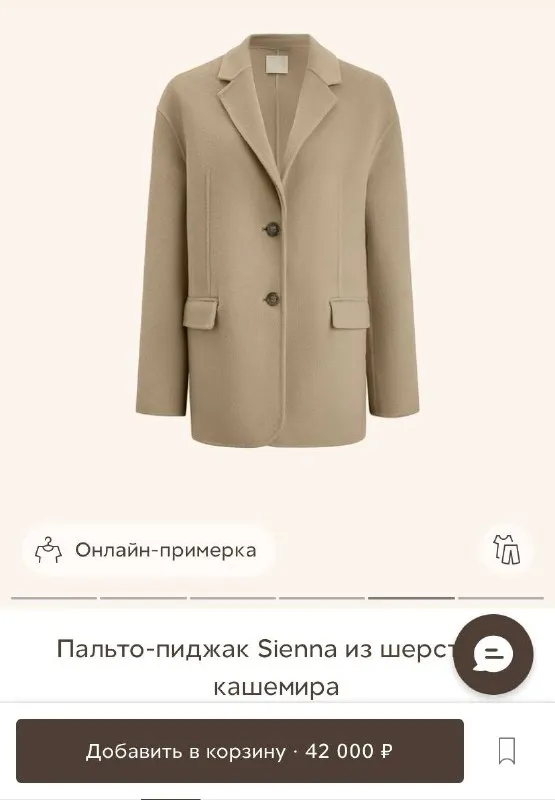The image size is (555, 800).
Task: Tap the outfit icon with clothes
Action: click(507, 549)
